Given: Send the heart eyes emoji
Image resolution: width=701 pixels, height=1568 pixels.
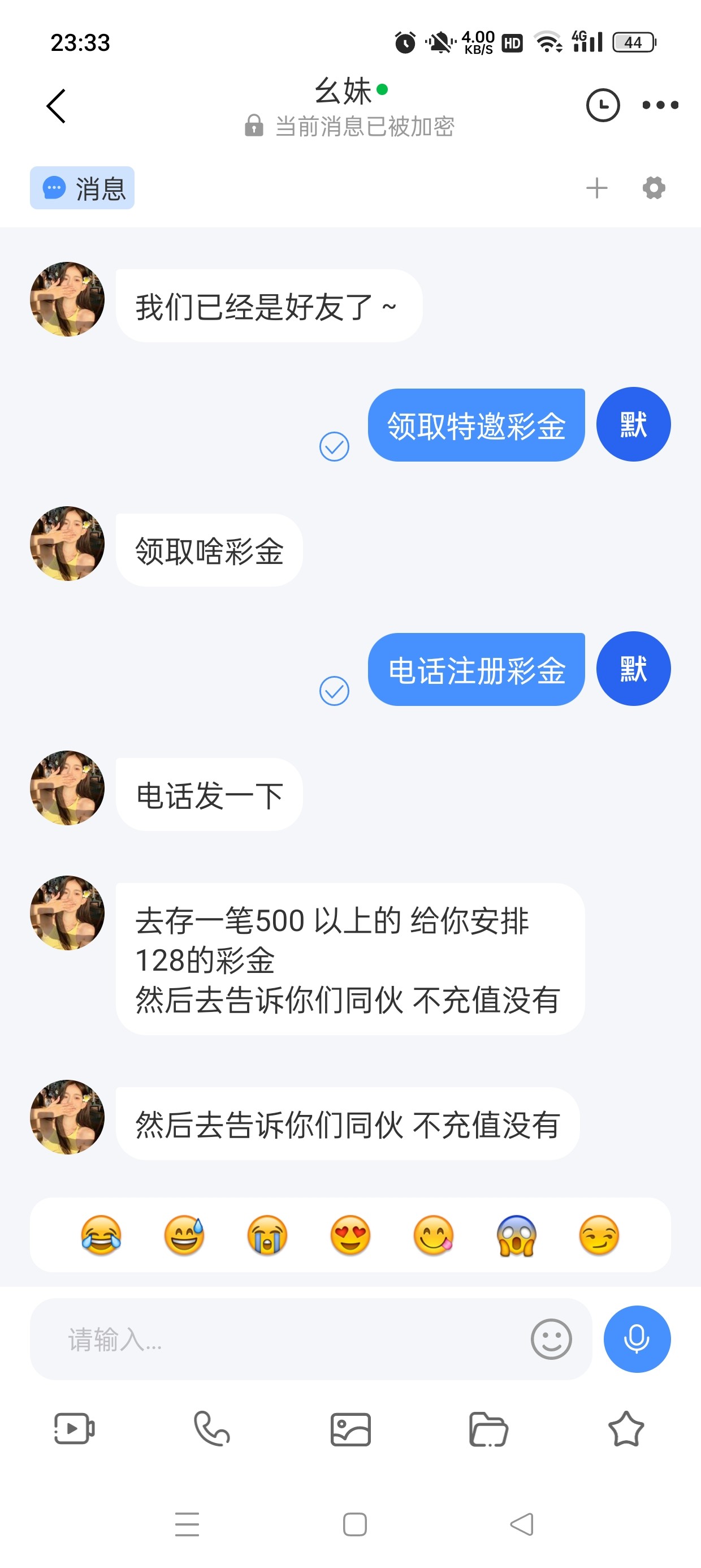Looking at the screenshot, I should [350, 1235].
